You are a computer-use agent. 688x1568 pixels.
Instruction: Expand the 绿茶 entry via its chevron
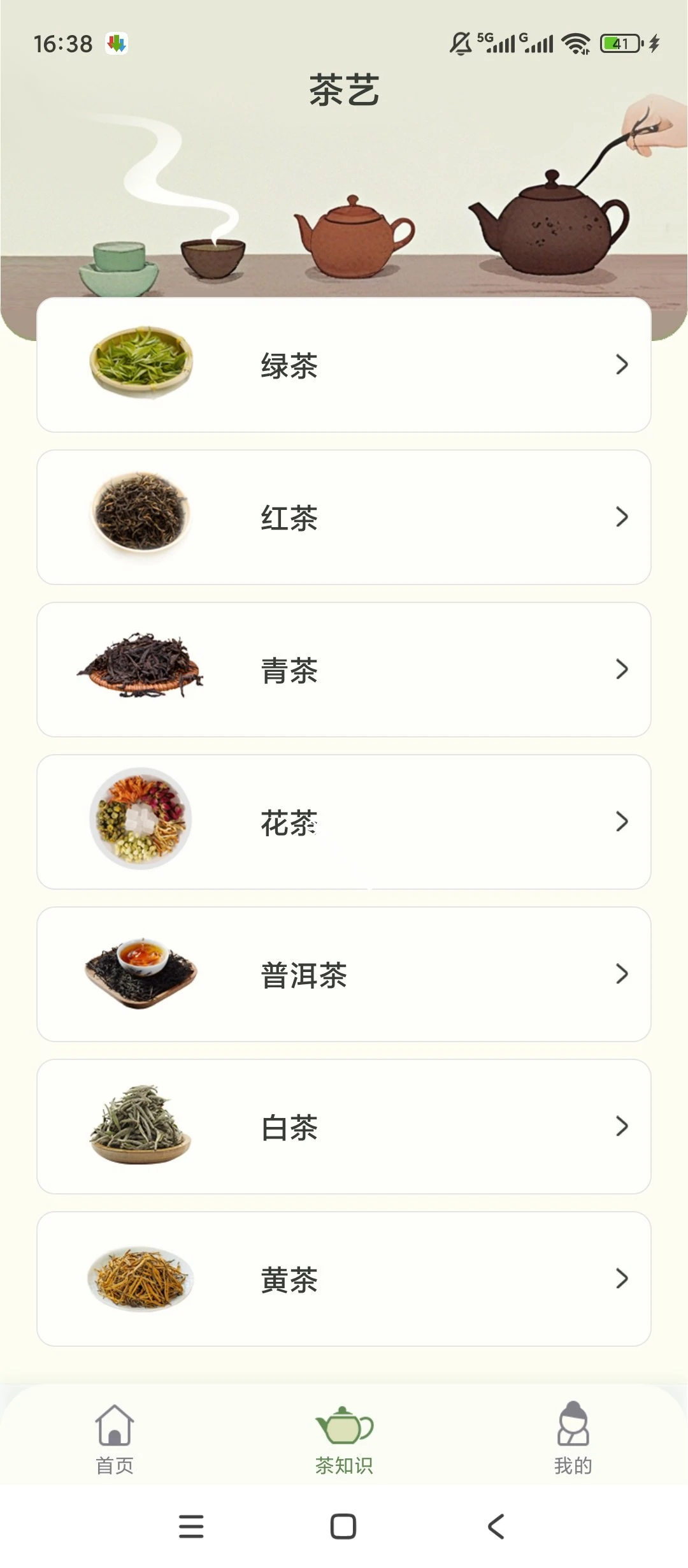621,365
